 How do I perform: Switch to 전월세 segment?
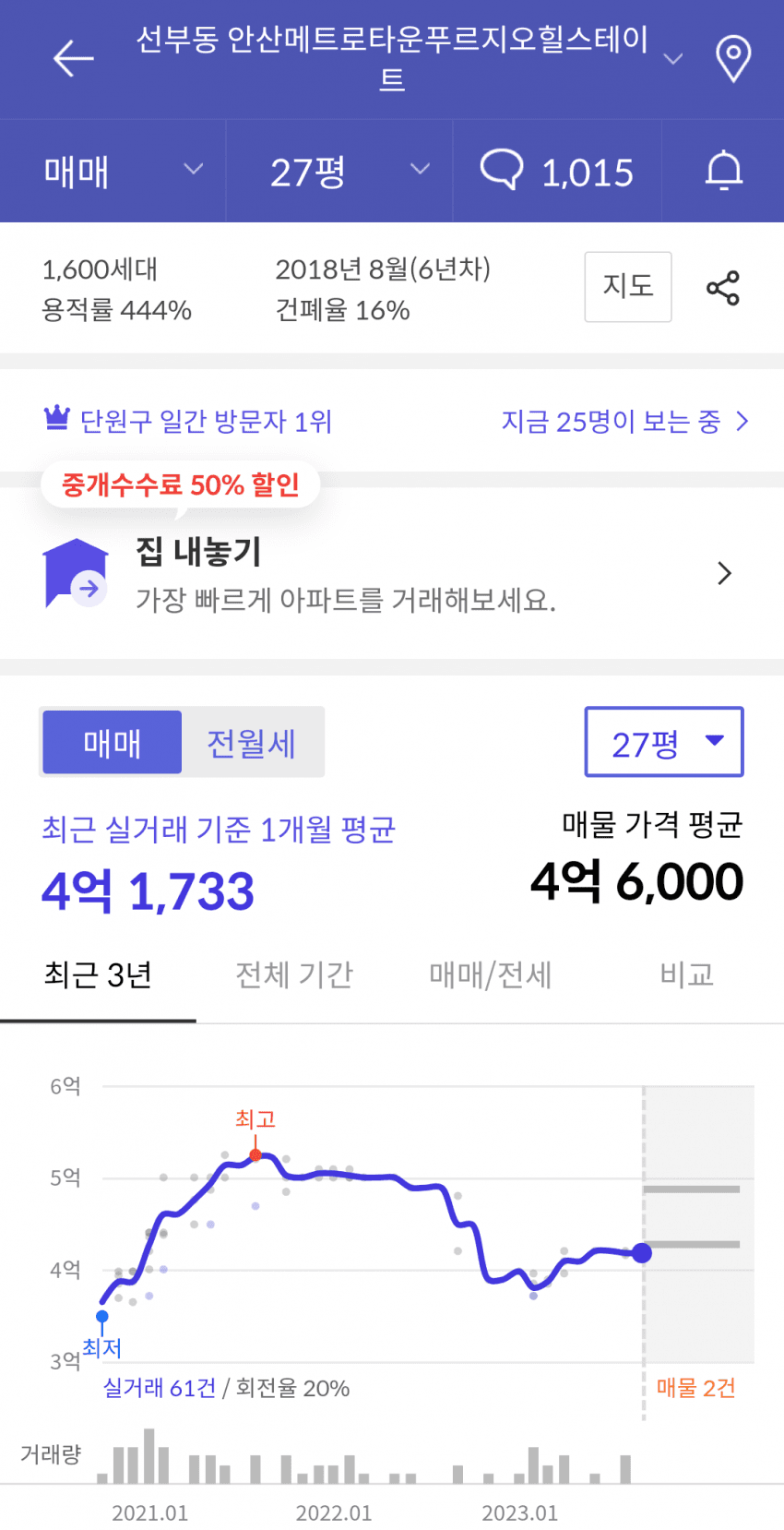pyautogui.click(x=251, y=743)
